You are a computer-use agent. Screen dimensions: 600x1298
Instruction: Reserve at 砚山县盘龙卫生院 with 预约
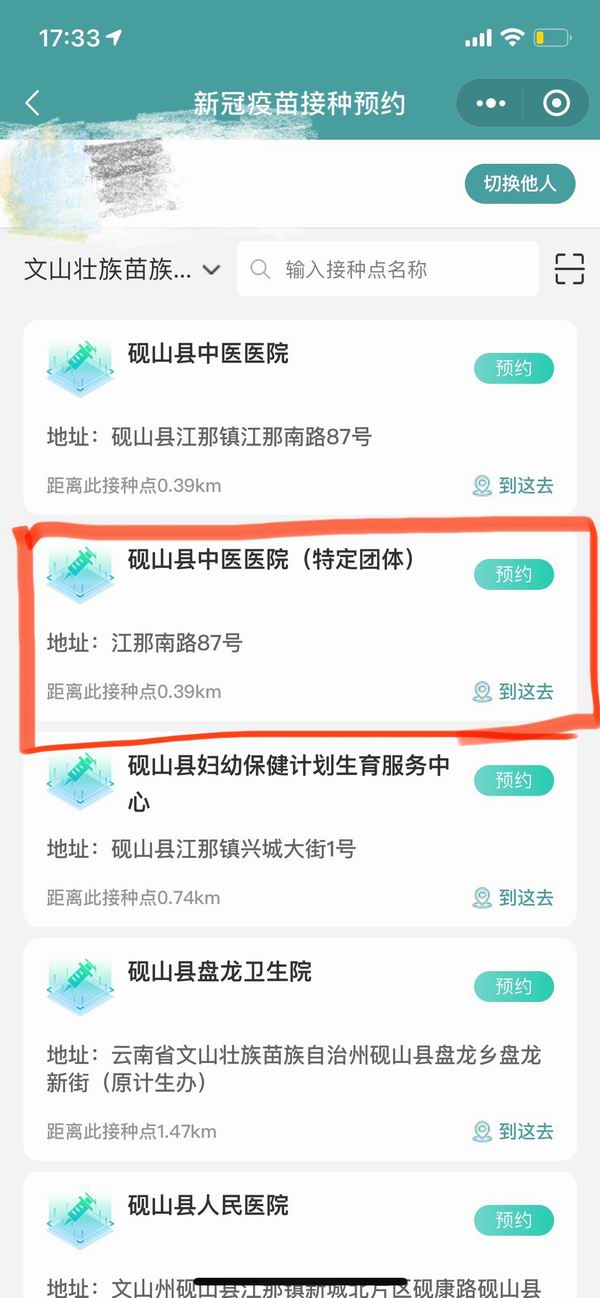513,987
